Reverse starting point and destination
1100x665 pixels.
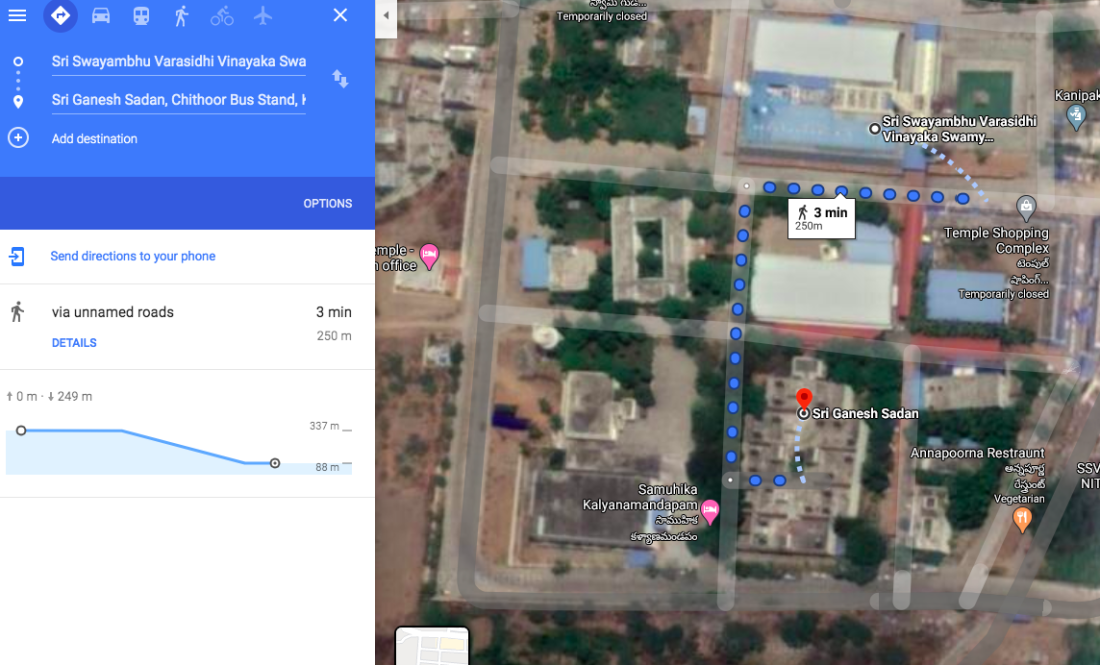[x=340, y=79]
